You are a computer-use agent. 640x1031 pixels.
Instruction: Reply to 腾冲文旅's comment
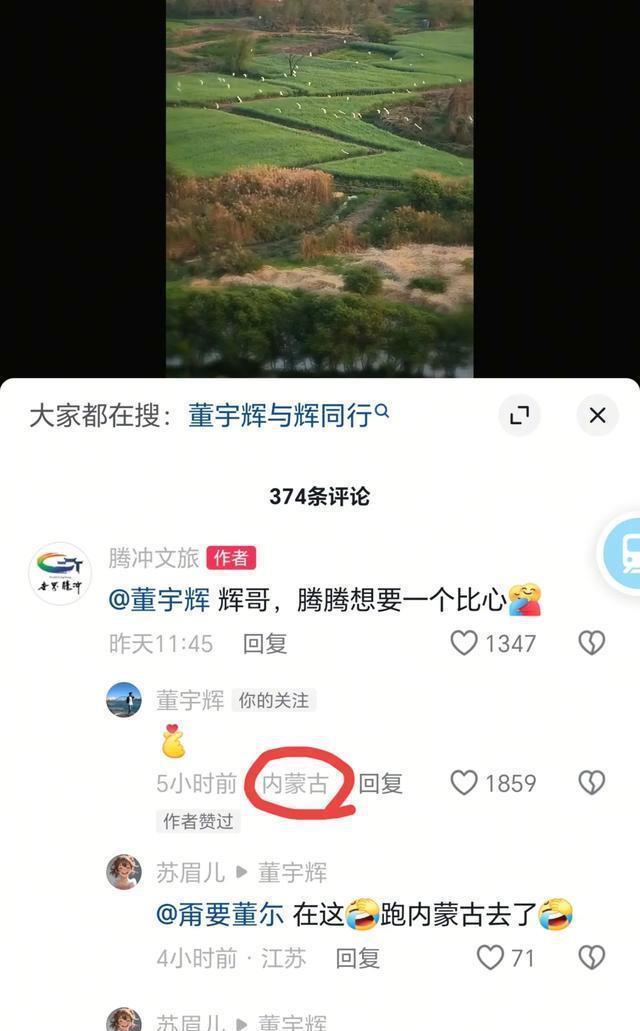264,643
